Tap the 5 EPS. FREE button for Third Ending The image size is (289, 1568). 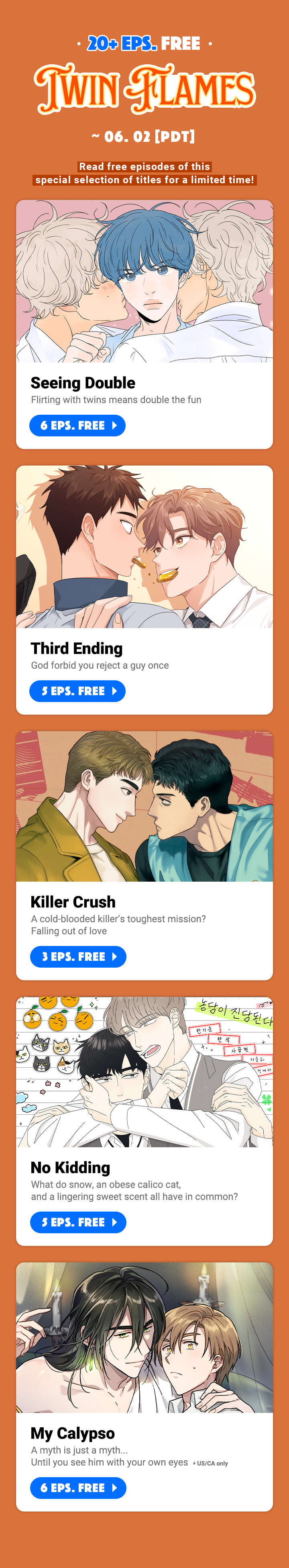77,691
